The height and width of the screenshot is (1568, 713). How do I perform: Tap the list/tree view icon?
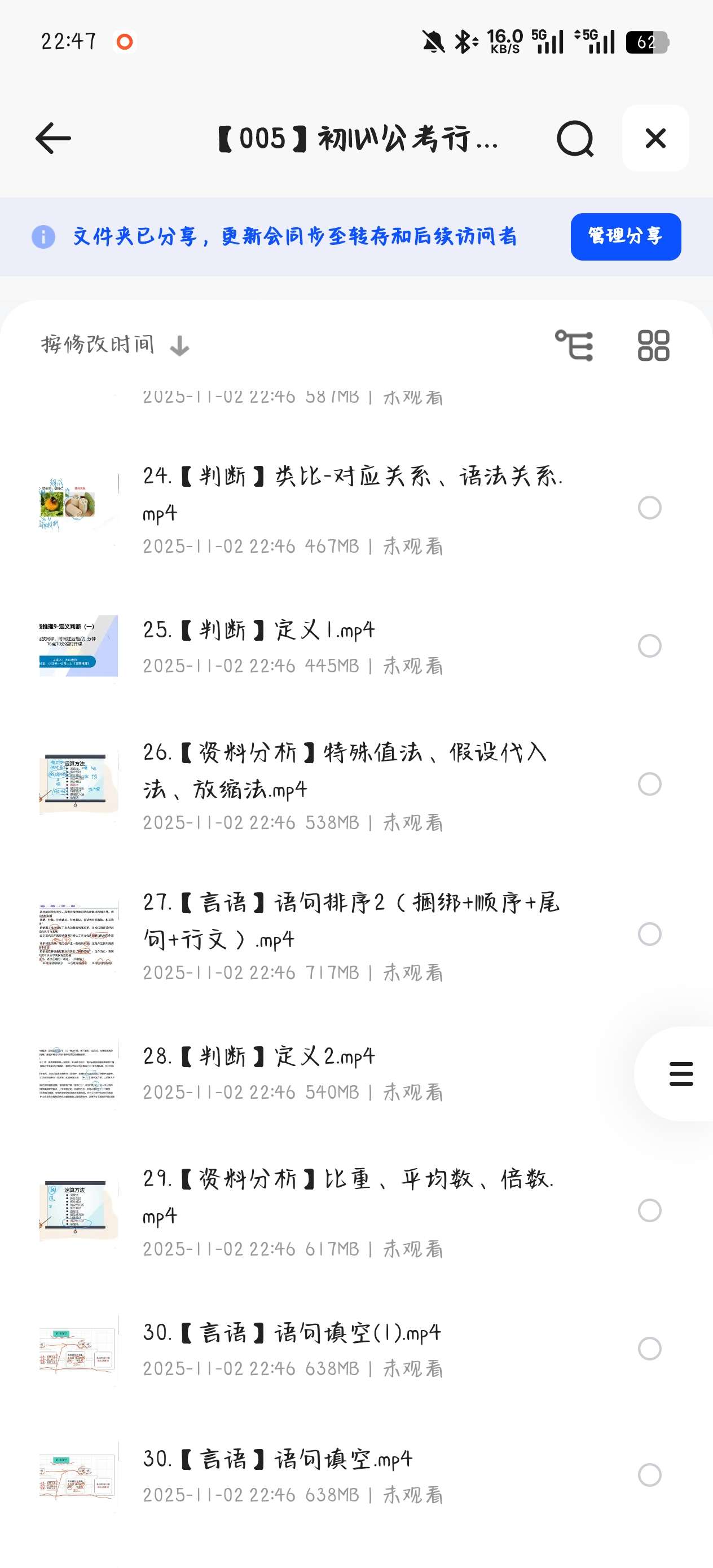pos(575,345)
